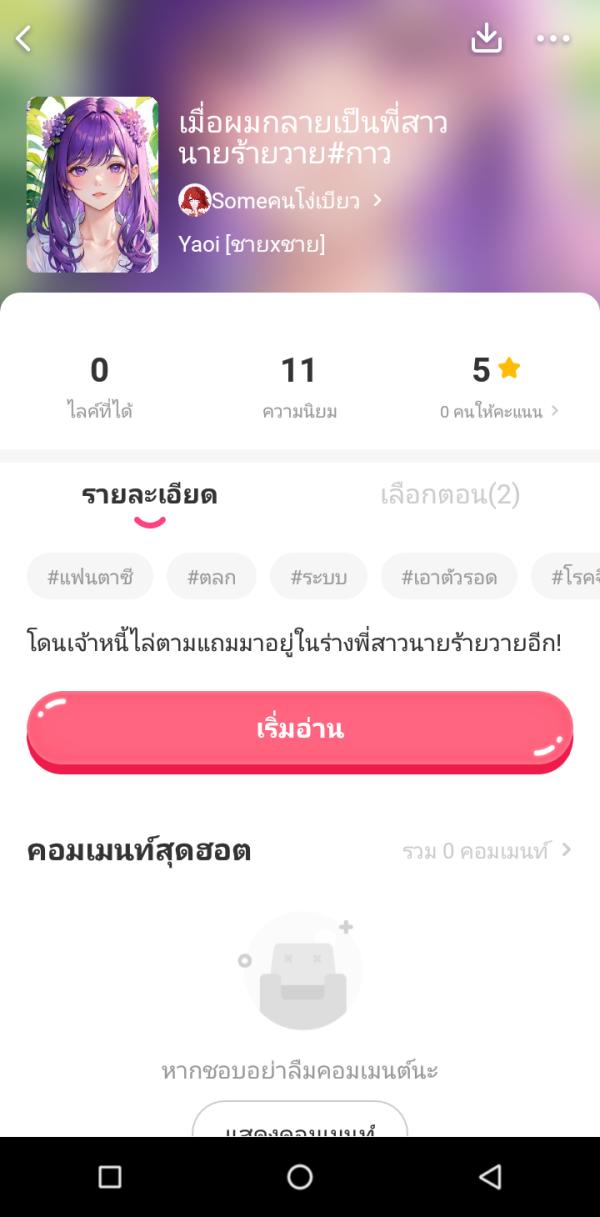Image resolution: width=600 pixels, height=1217 pixels.
Task: Browse the #ระบบ tag
Action: coord(318,577)
